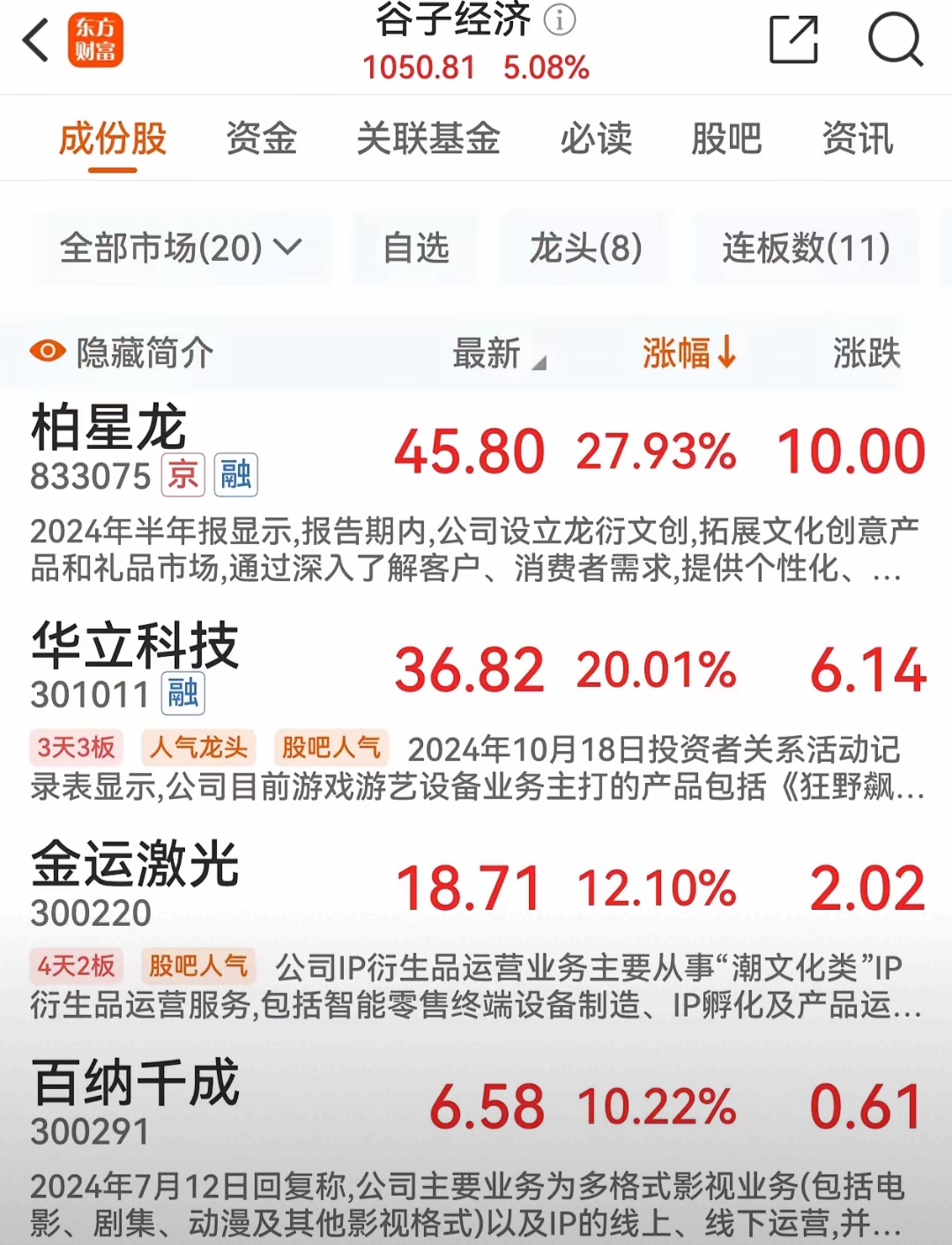Image resolution: width=952 pixels, height=1245 pixels.
Task: Open the 股吧 discussion tab
Action: coord(725,139)
